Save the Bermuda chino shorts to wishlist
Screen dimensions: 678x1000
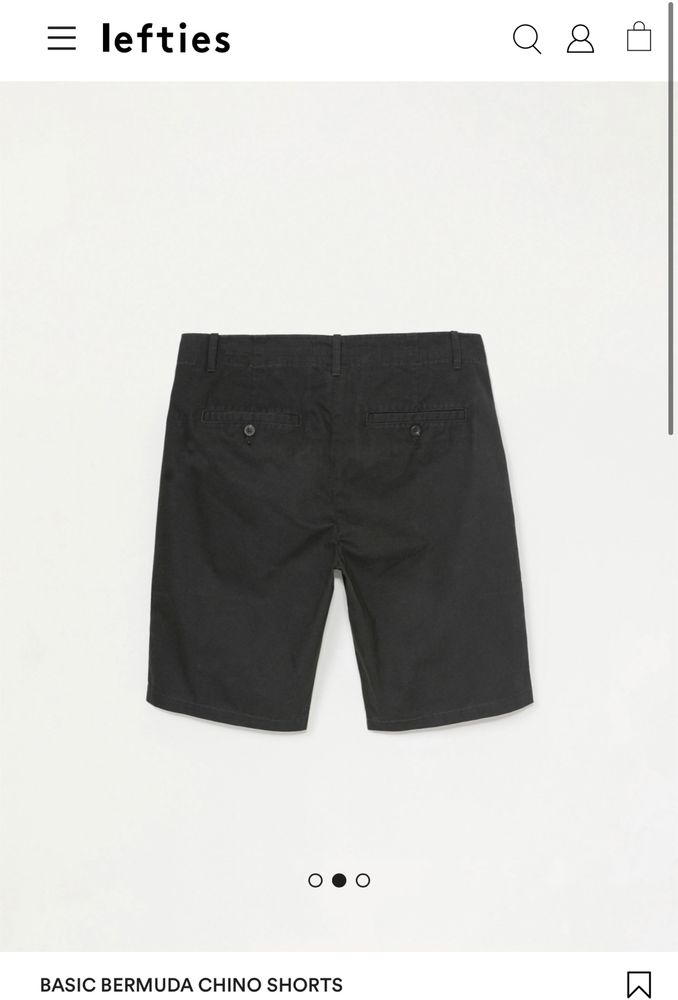(x=638, y=984)
